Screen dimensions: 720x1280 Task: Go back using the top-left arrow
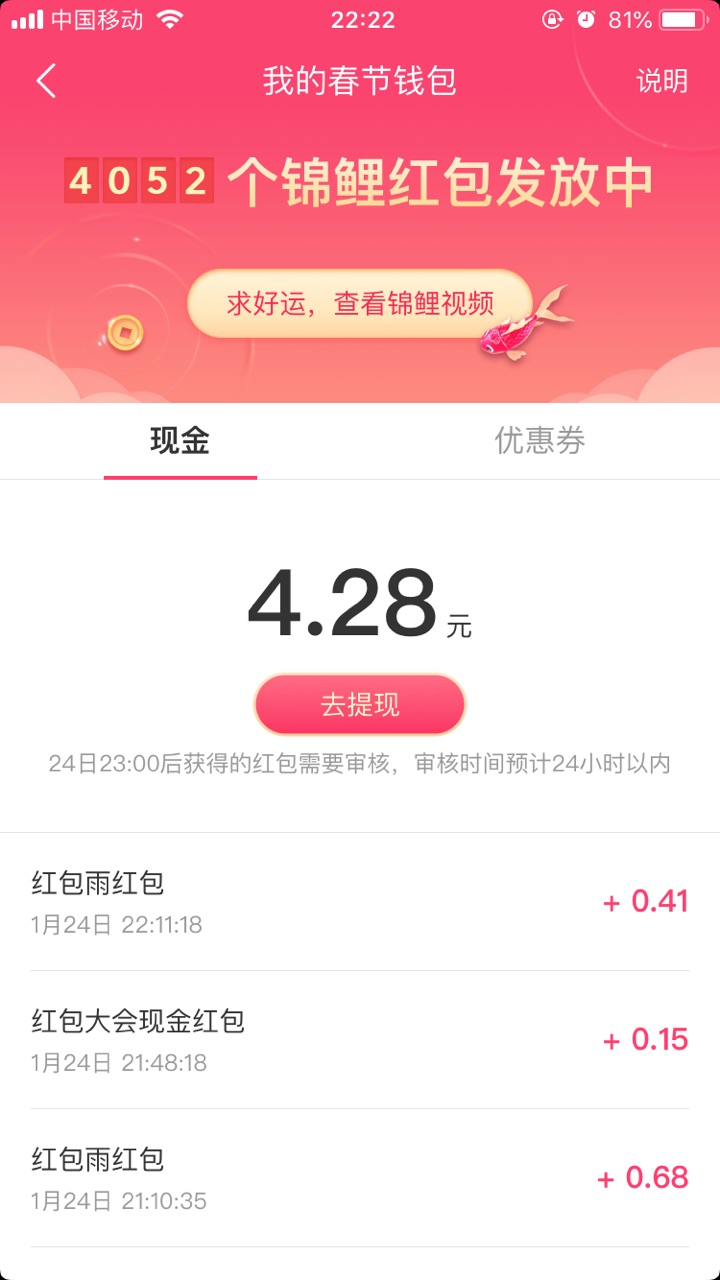(47, 81)
